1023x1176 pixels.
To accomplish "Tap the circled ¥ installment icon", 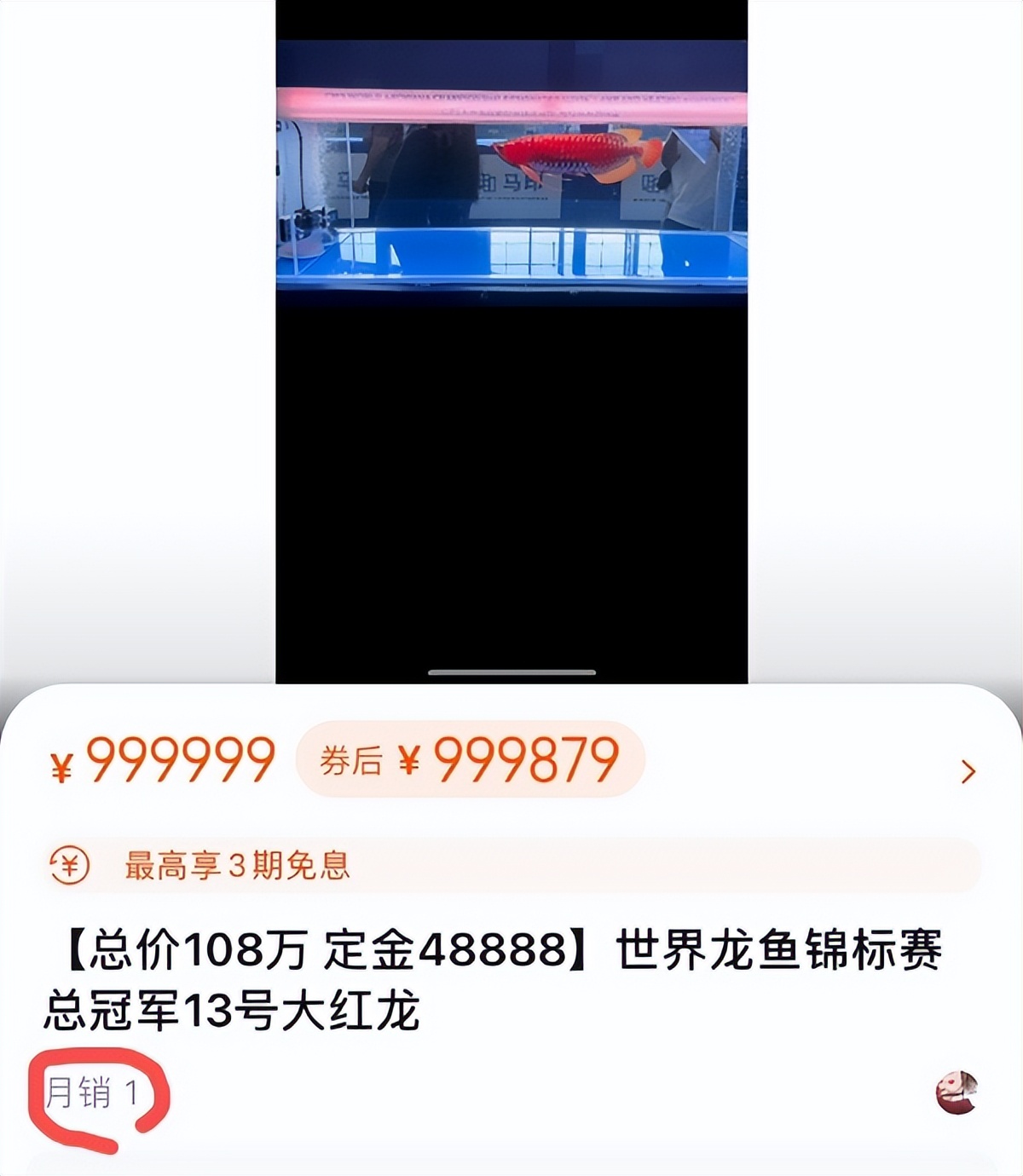I will point(70,865).
